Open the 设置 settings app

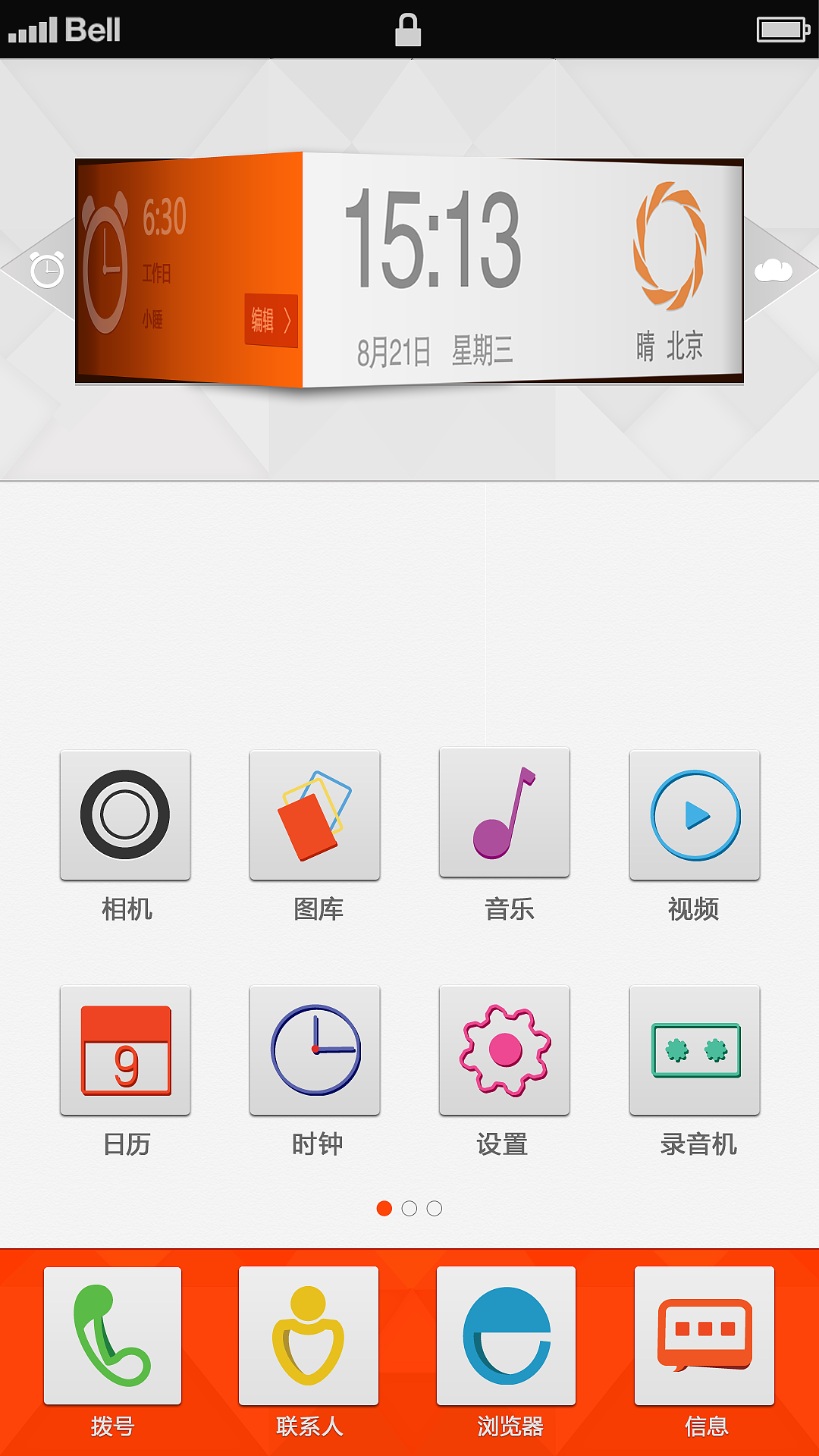click(x=504, y=1050)
